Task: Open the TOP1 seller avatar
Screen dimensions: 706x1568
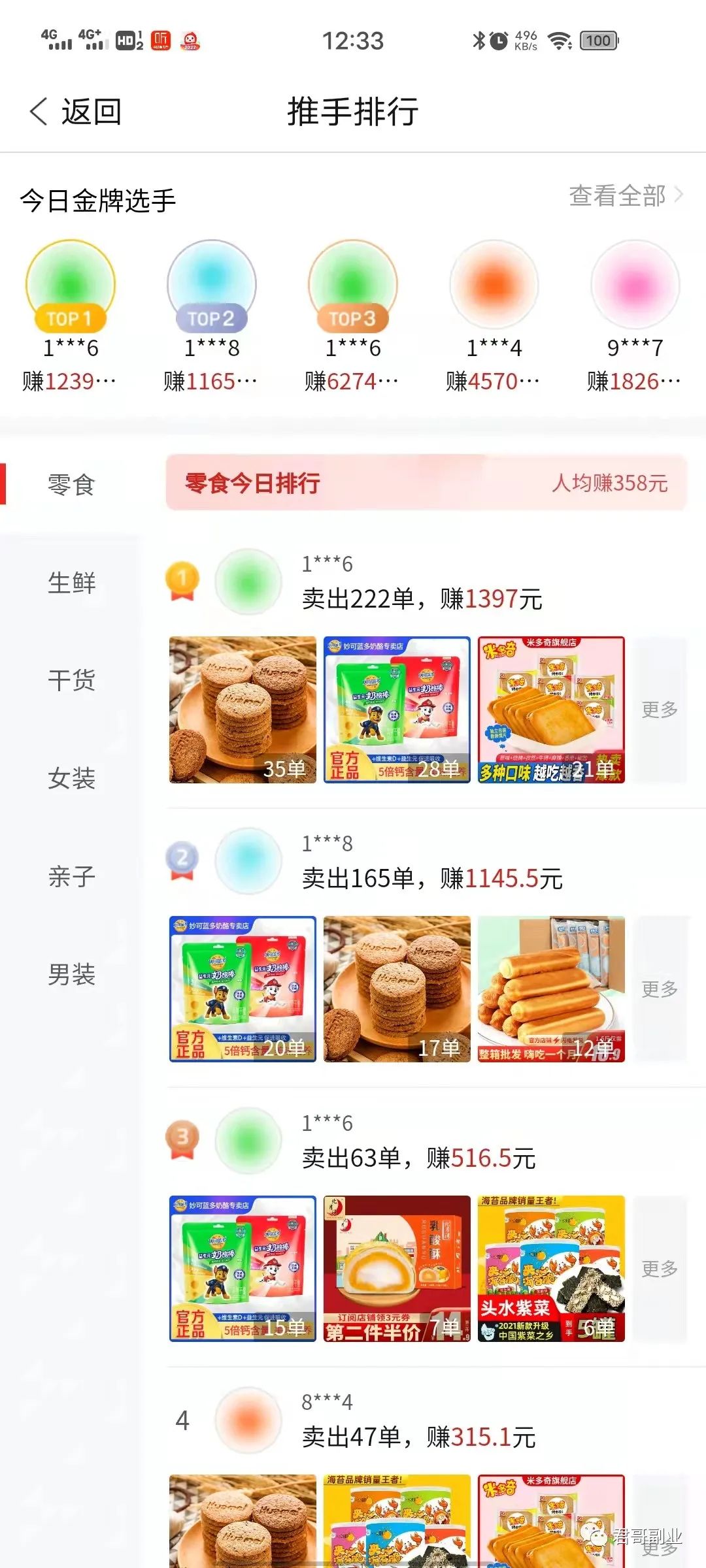Action: click(x=71, y=286)
